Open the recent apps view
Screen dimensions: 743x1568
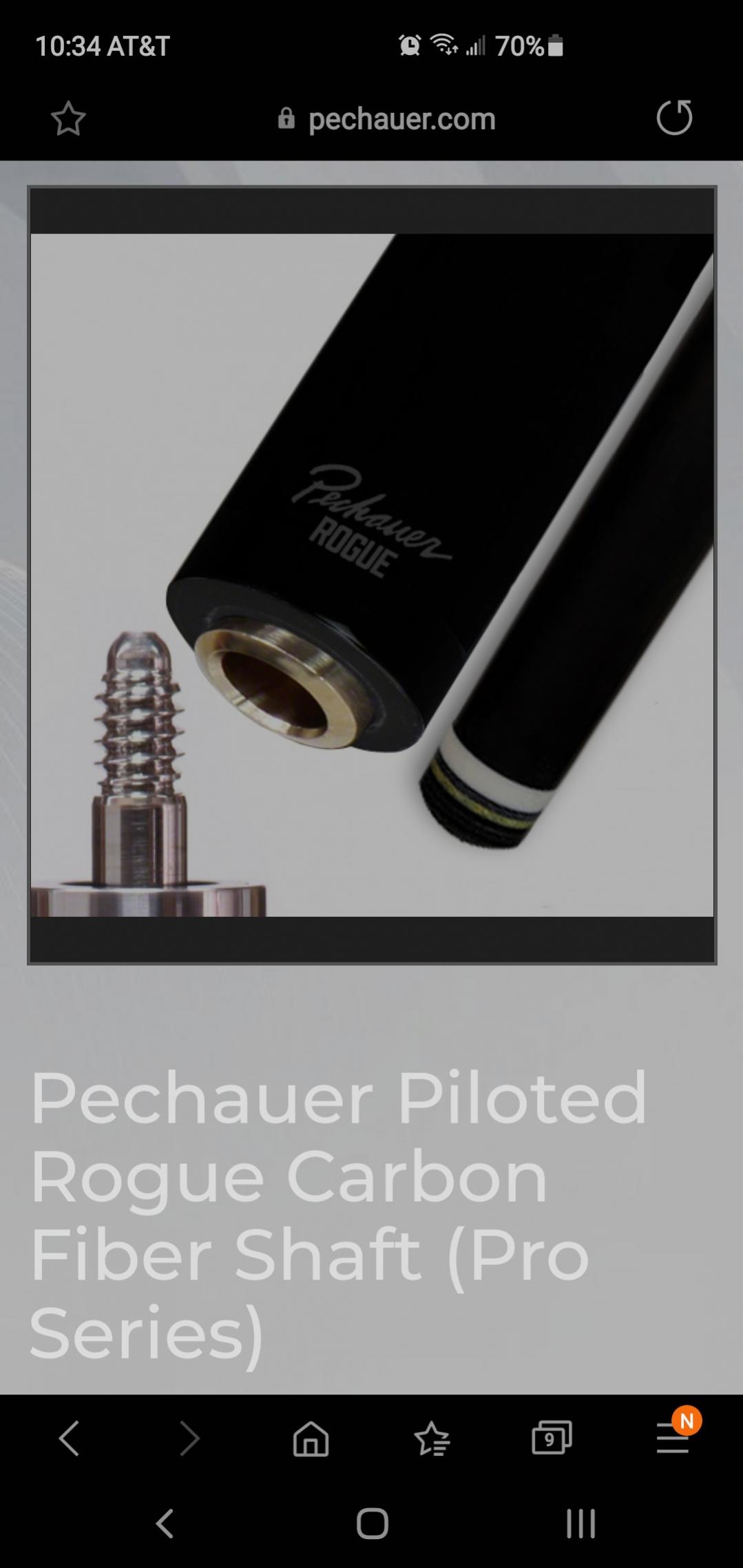point(580,1523)
